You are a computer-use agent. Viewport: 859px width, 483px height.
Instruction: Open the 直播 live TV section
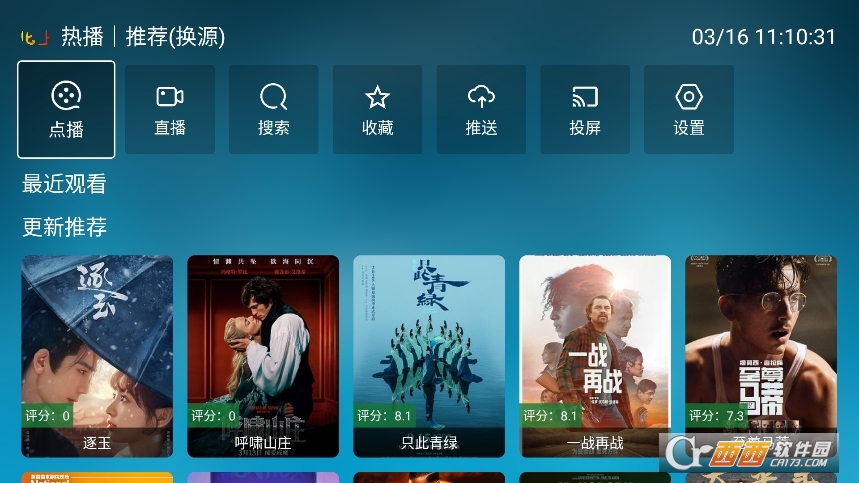click(x=170, y=110)
